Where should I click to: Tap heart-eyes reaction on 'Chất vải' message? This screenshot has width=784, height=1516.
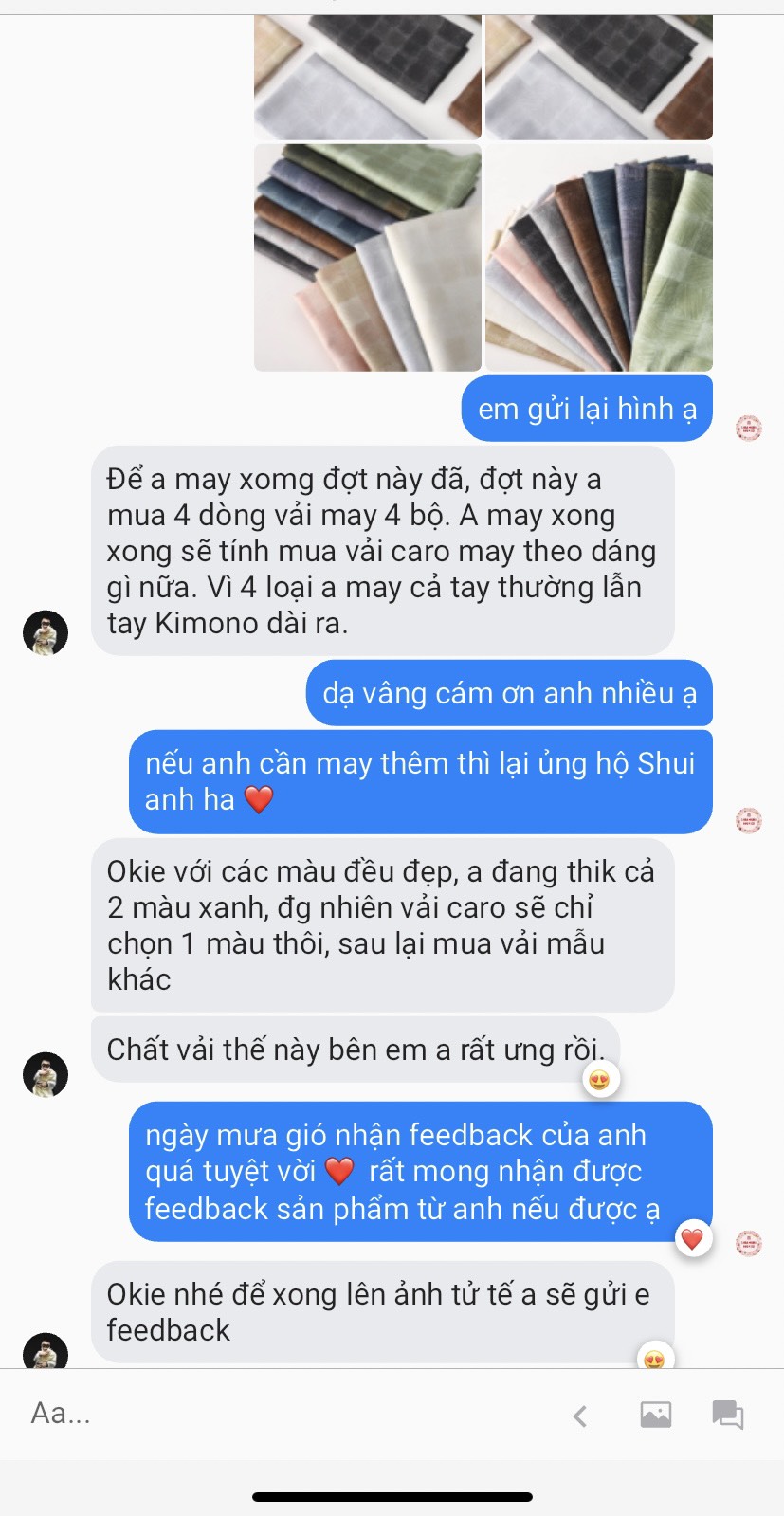pos(599,1079)
